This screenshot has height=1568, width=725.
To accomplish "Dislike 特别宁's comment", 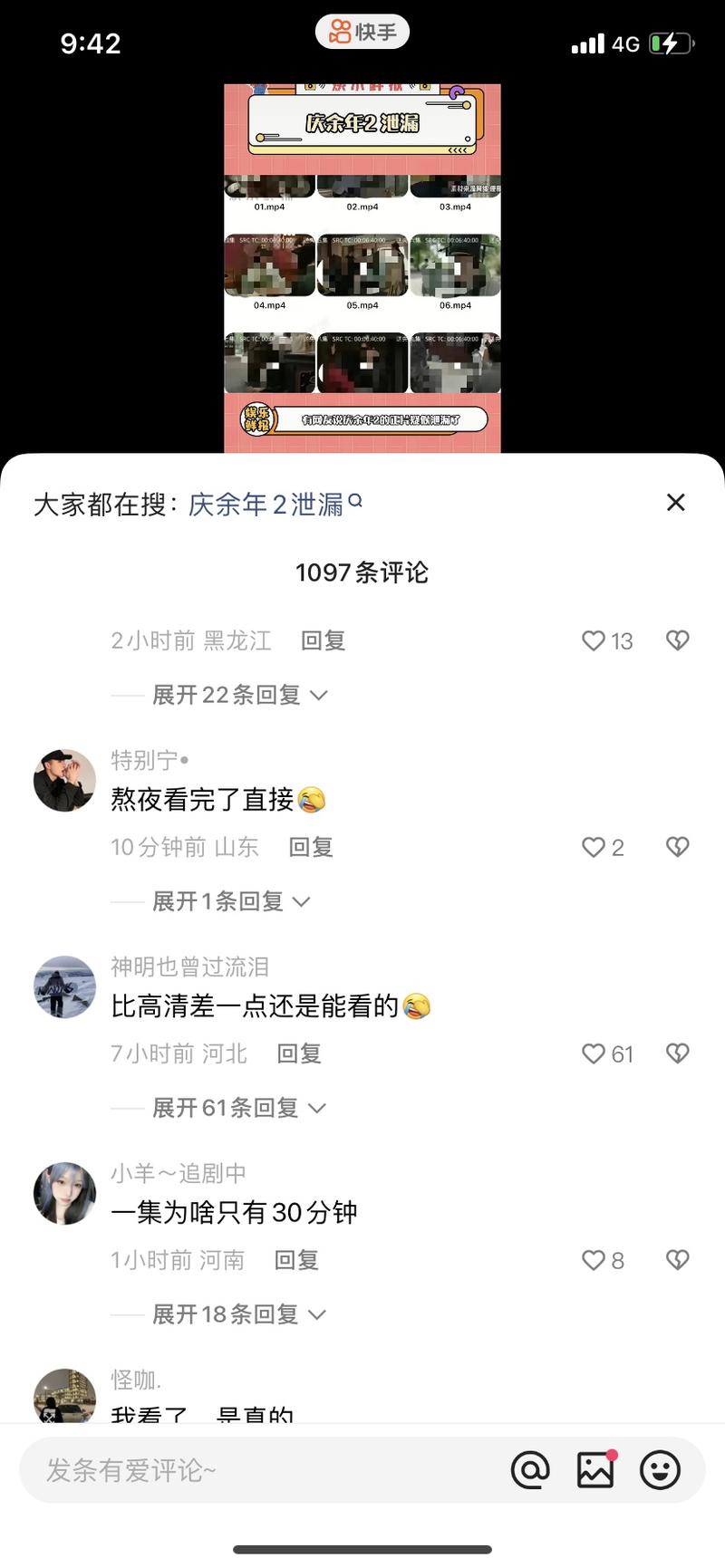I will click(677, 847).
